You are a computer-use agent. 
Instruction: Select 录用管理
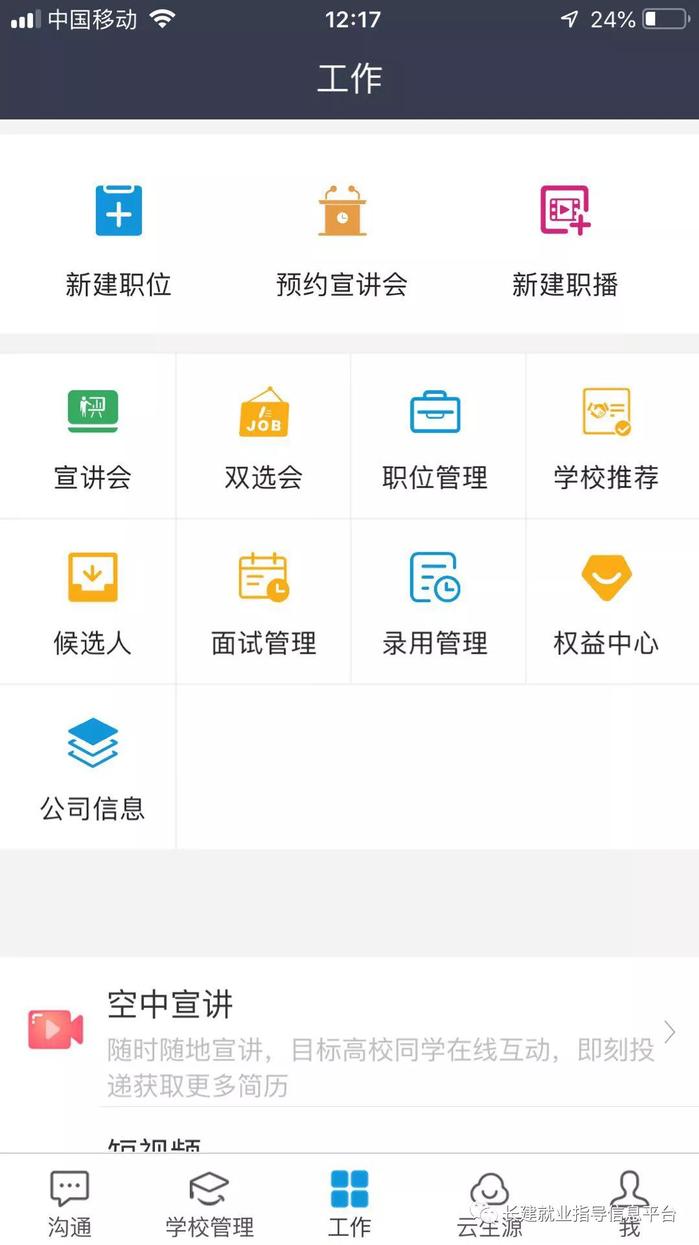click(435, 603)
